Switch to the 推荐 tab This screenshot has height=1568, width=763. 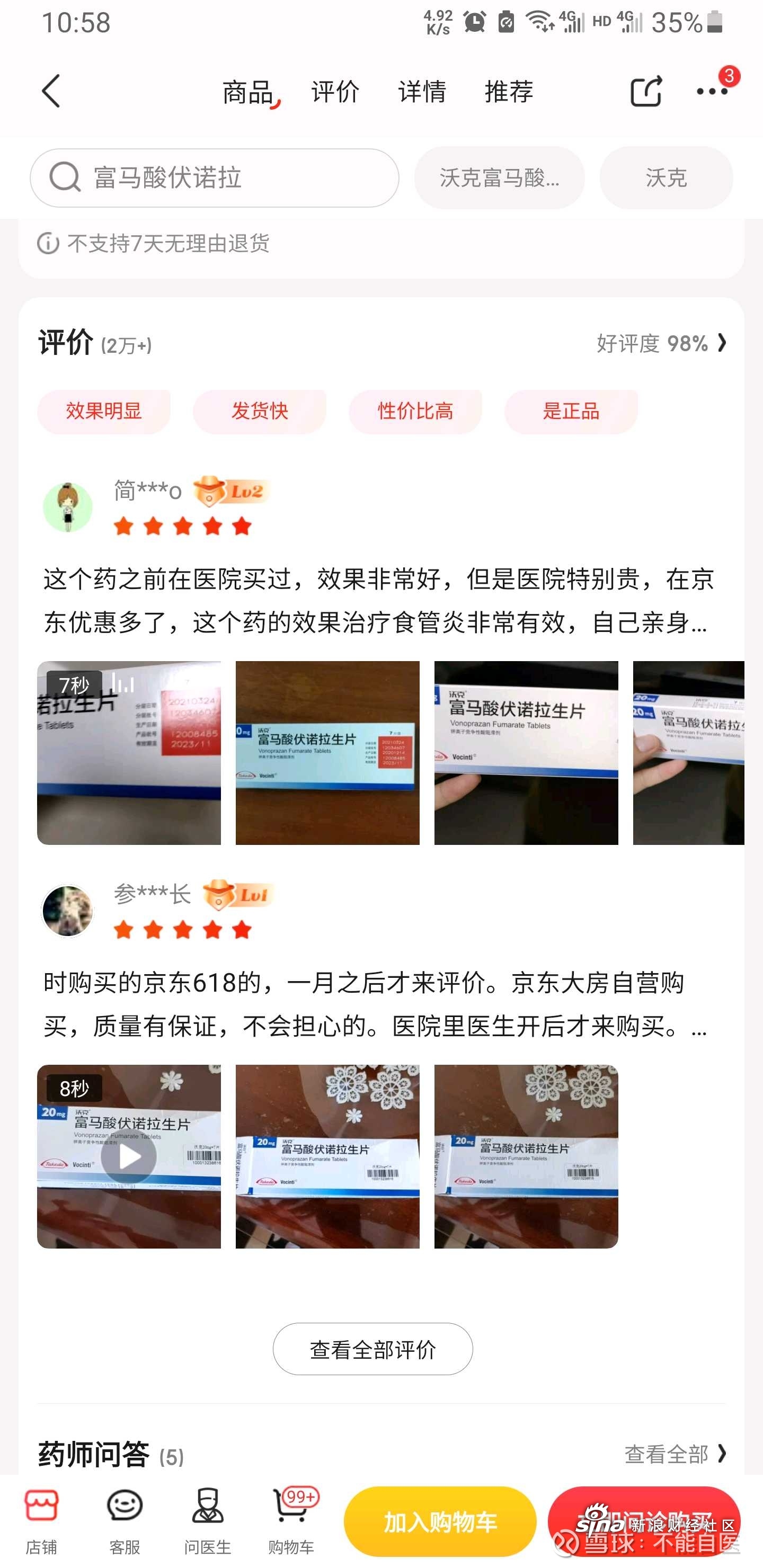[x=509, y=92]
